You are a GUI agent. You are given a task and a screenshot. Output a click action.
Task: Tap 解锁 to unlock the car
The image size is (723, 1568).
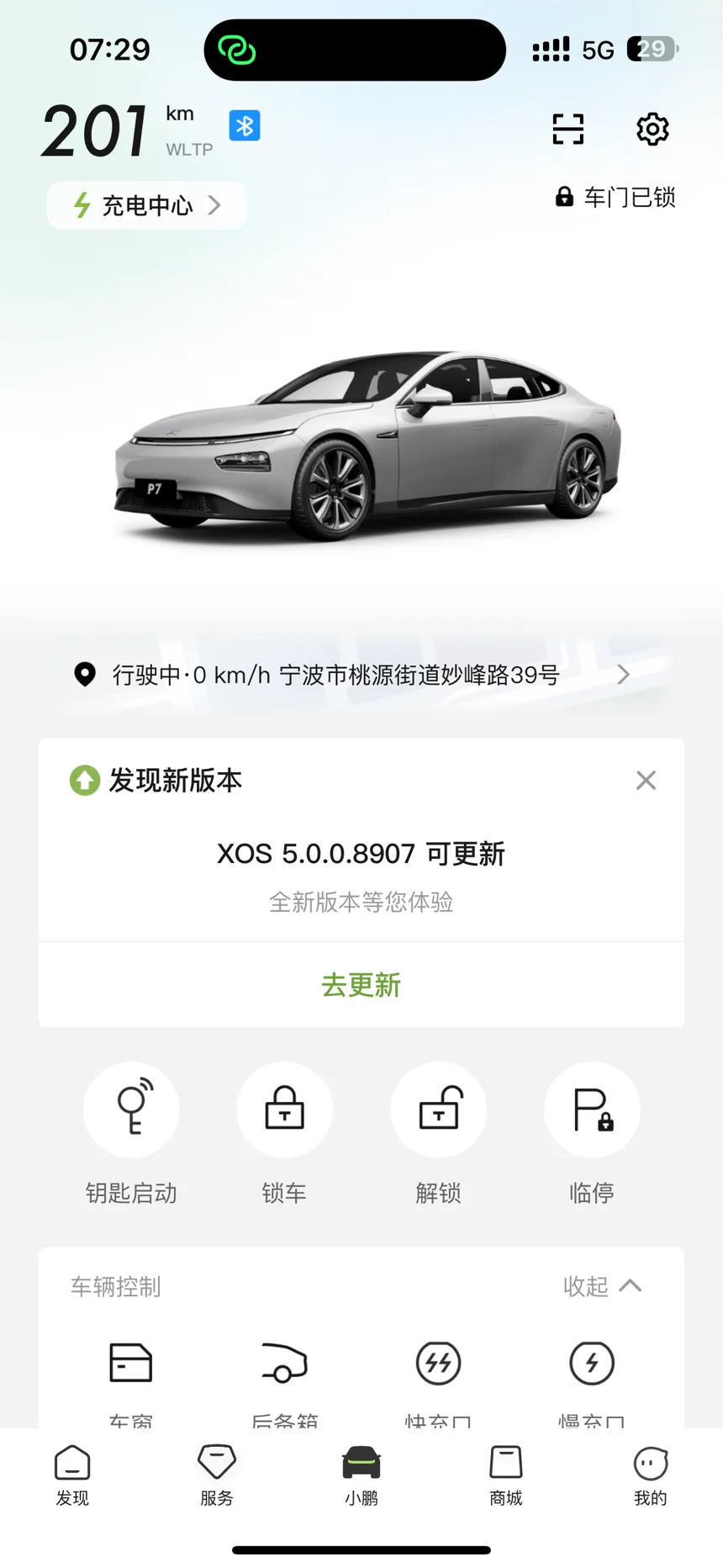click(x=439, y=1111)
